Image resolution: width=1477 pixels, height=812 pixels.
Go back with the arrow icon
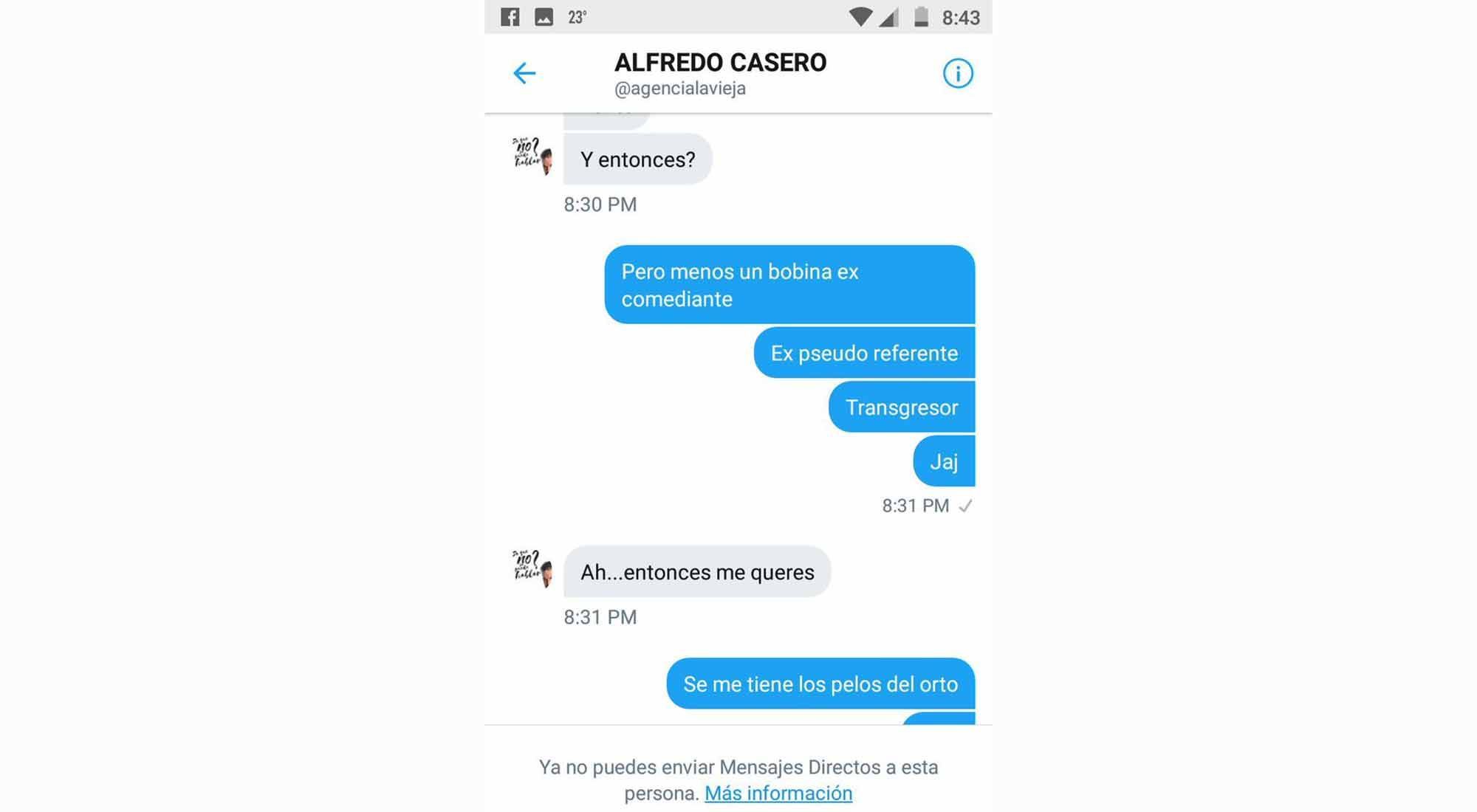(524, 73)
